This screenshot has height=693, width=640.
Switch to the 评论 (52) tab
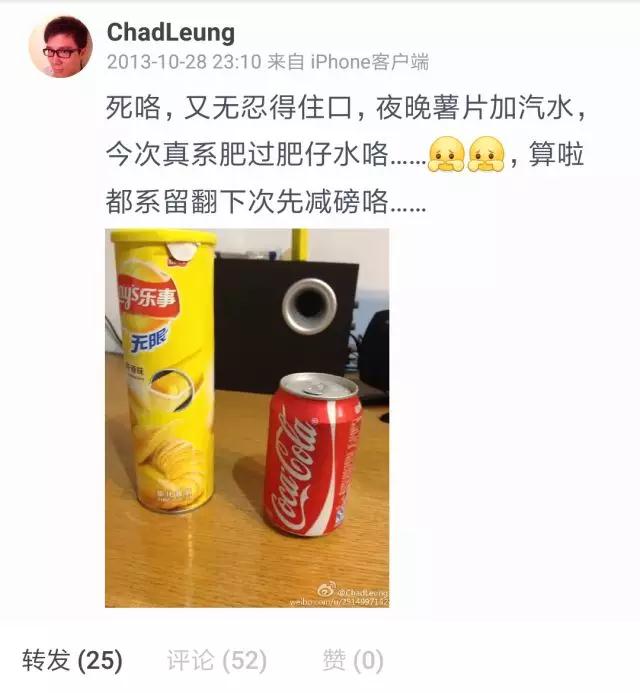pyautogui.click(x=217, y=660)
